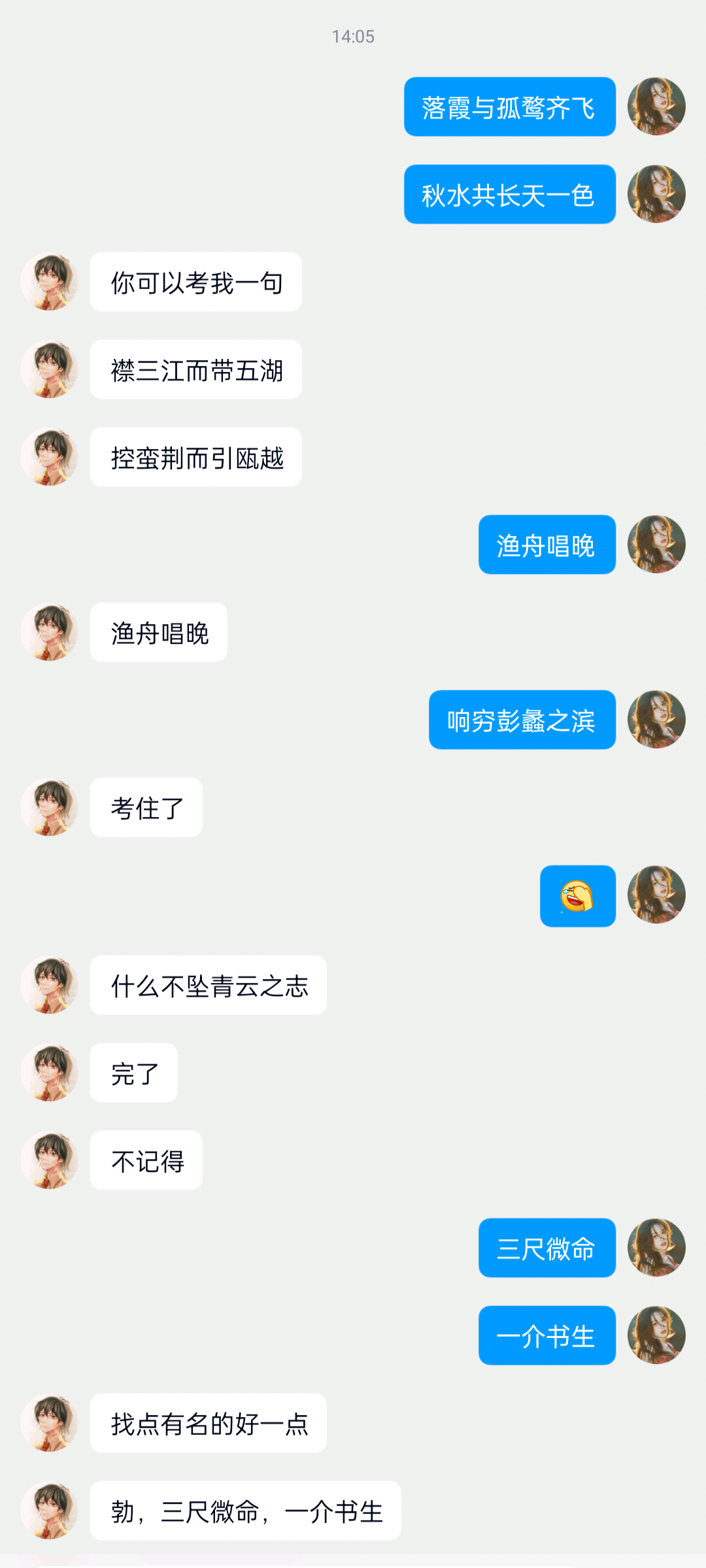Select the blue bubble "一介书生"
This screenshot has width=706, height=1568.
point(546,1336)
